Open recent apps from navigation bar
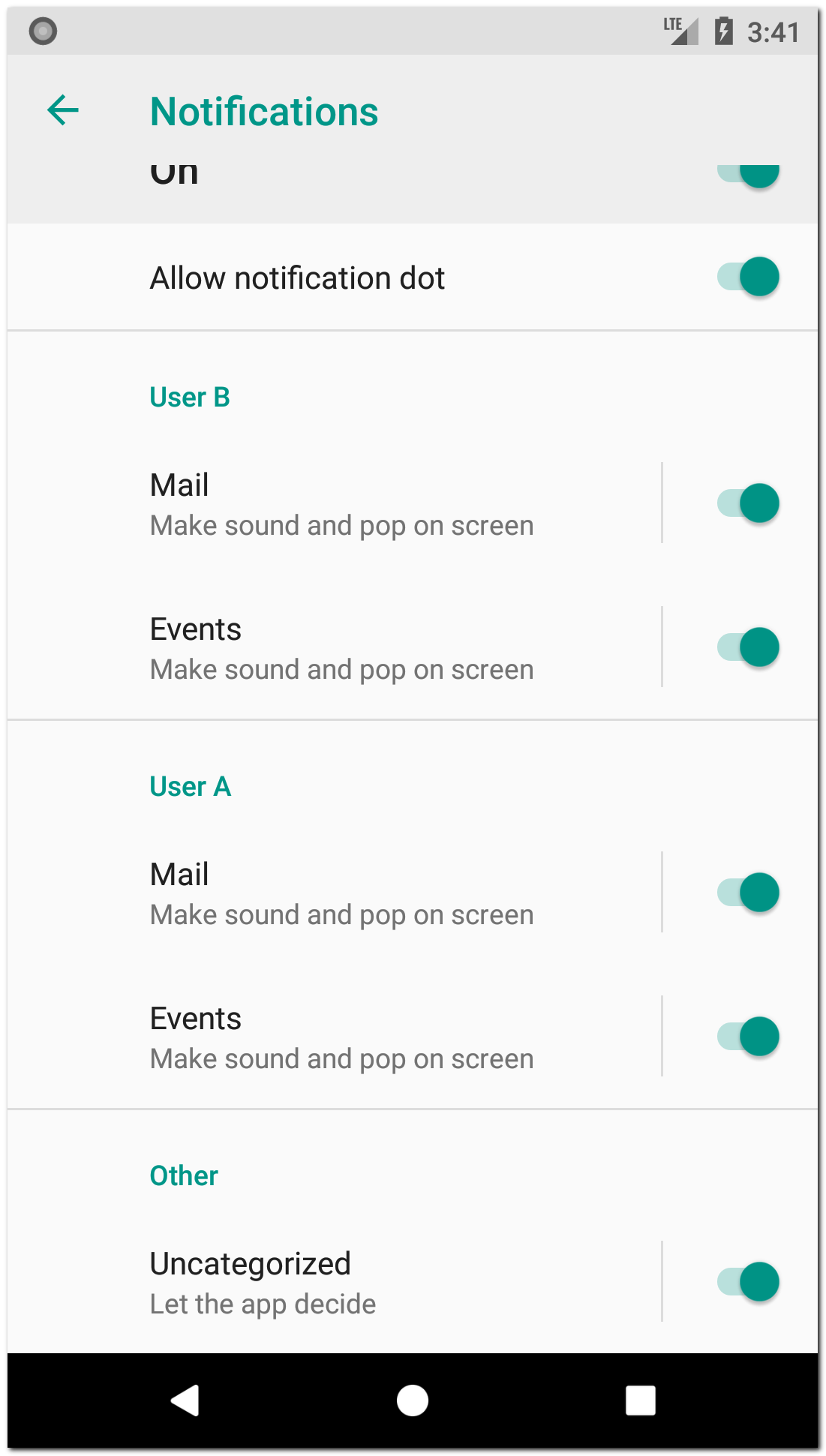 640,1400
